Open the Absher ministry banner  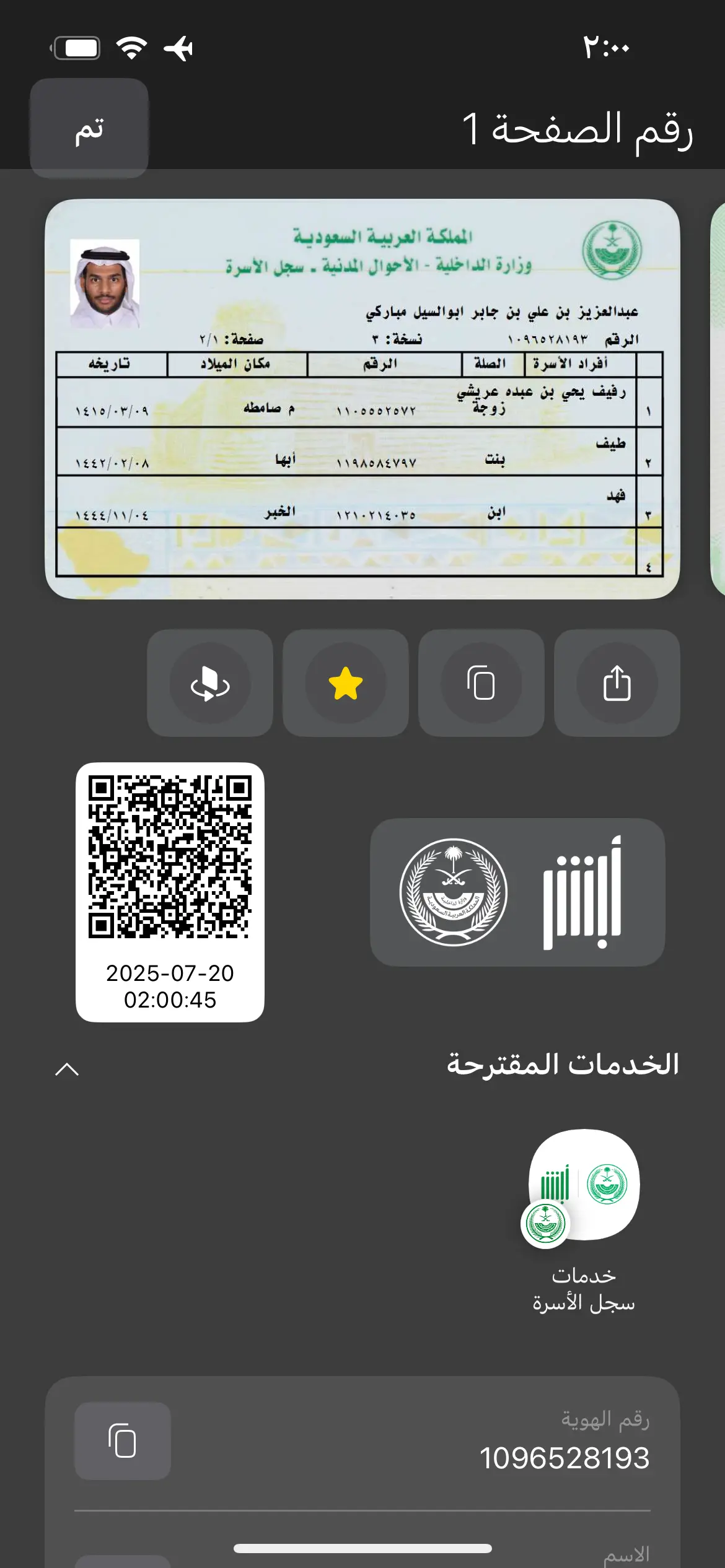coord(517,892)
